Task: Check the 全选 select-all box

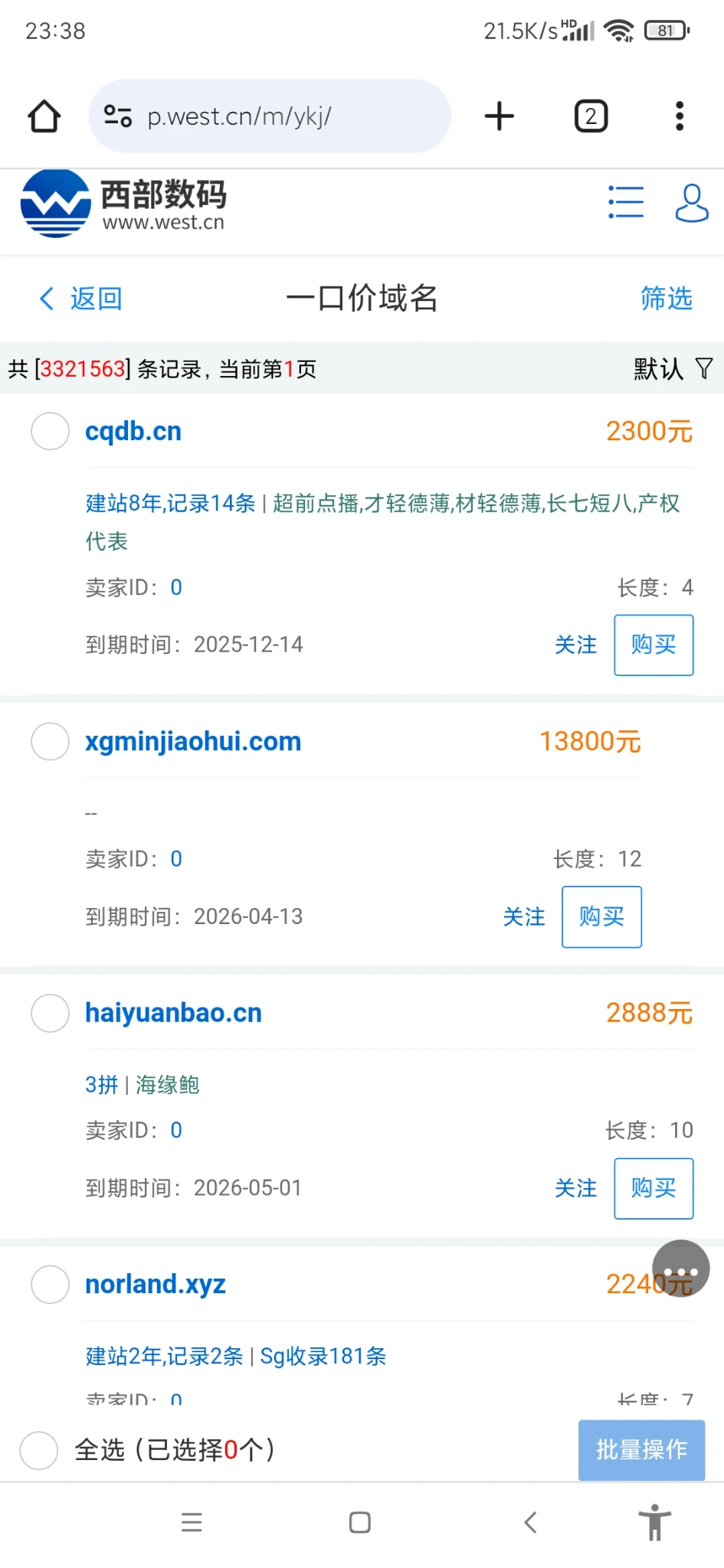Action: click(39, 1450)
